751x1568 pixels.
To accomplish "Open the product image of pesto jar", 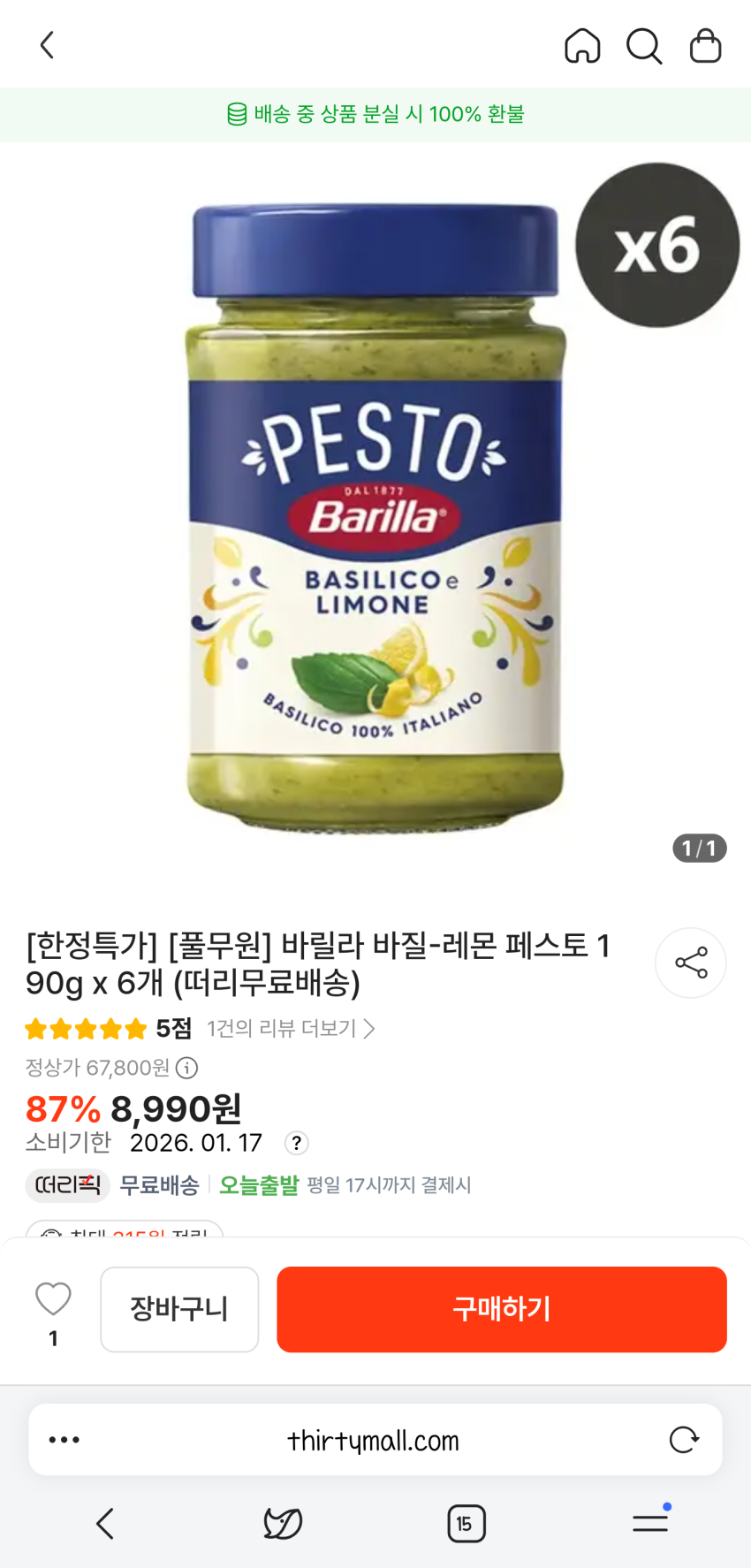I will [x=375, y=517].
